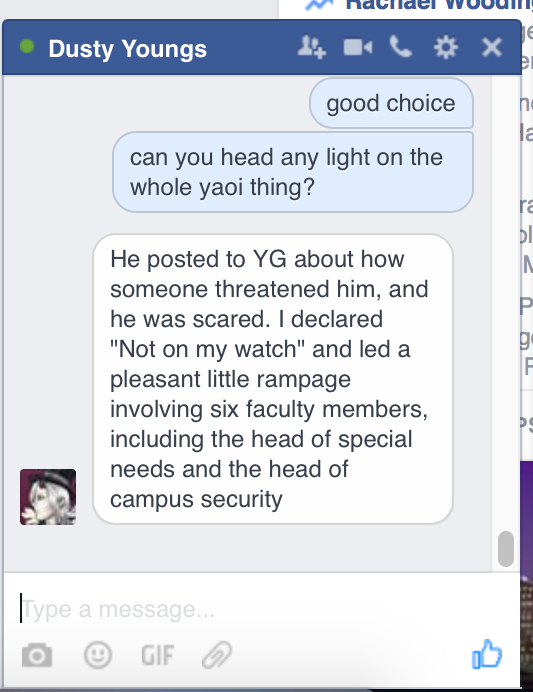Open the GIF selector
533x692 pixels.
click(x=158, y=655)
